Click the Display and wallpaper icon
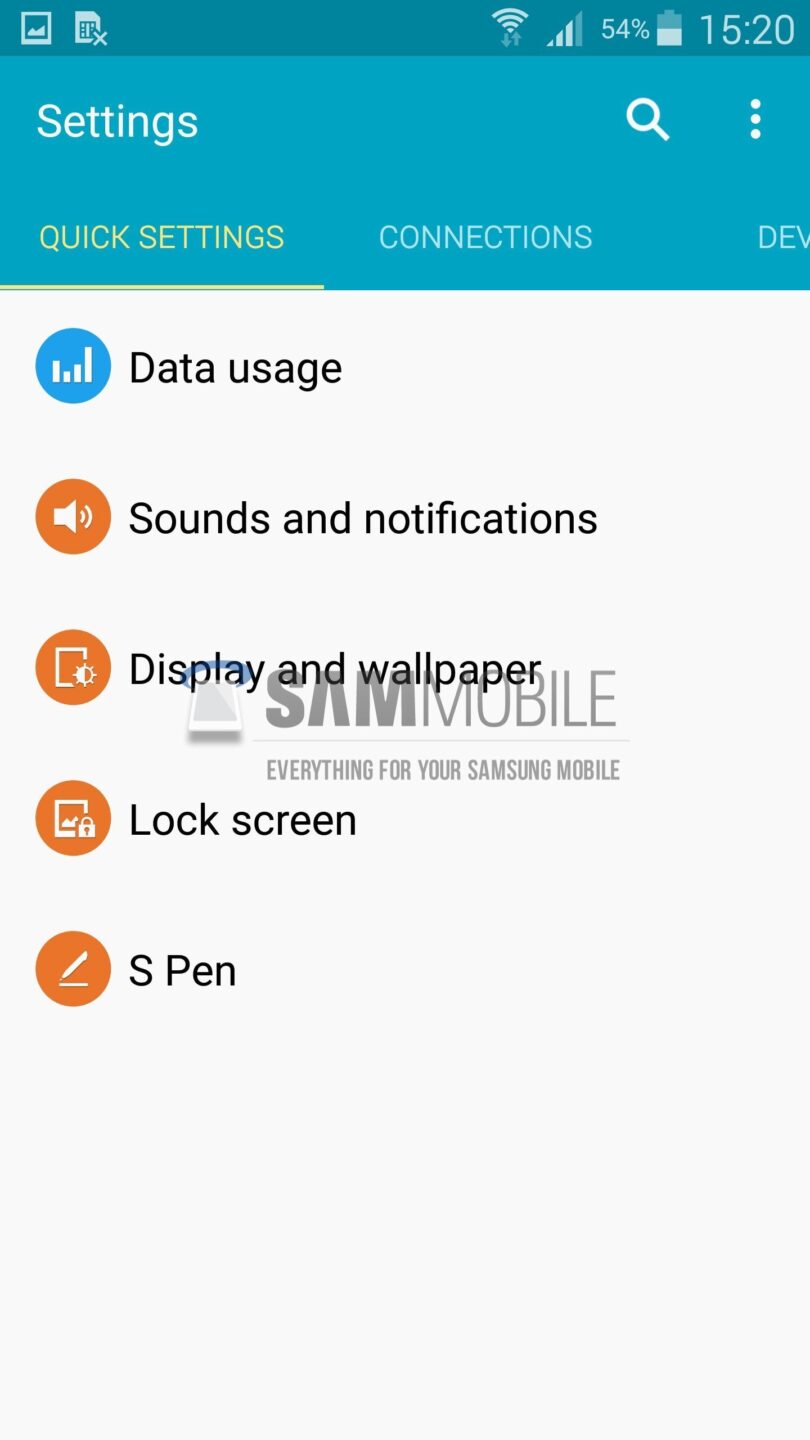Screen dimensions: 810x1440 (72, 666)
